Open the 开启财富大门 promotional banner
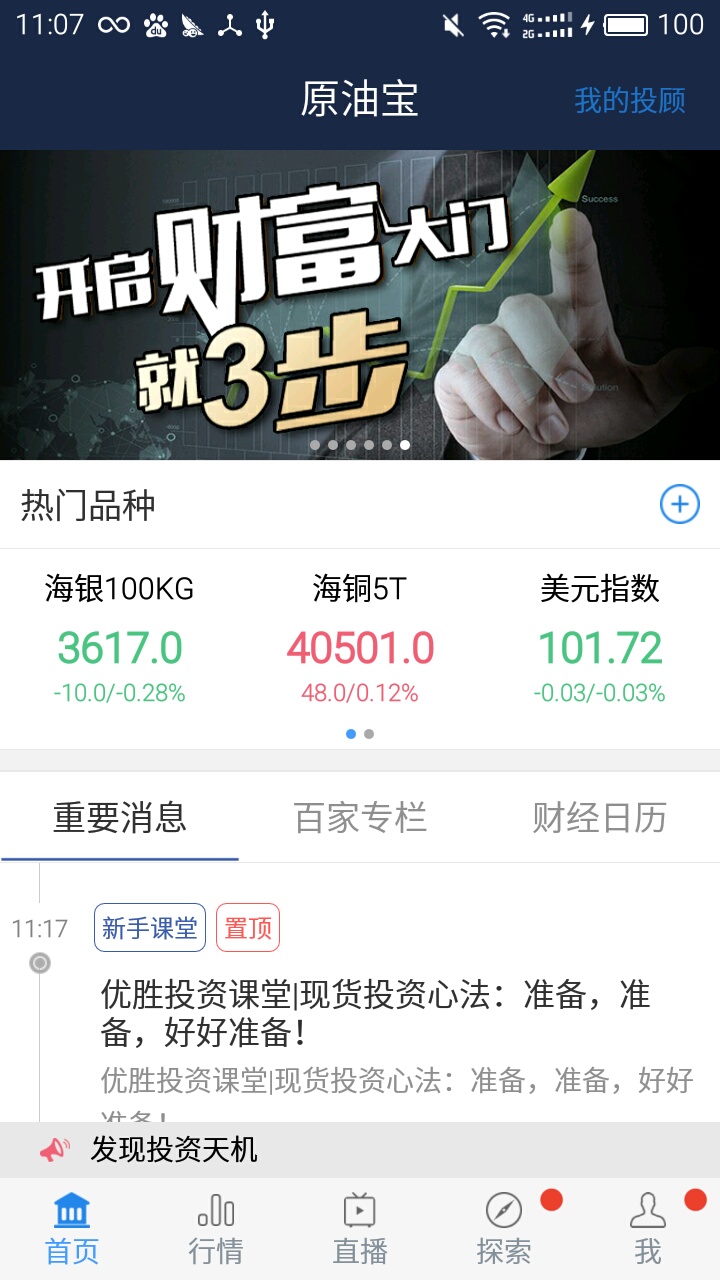Screen dimensions: 720x1280 [x=360, y=305]
